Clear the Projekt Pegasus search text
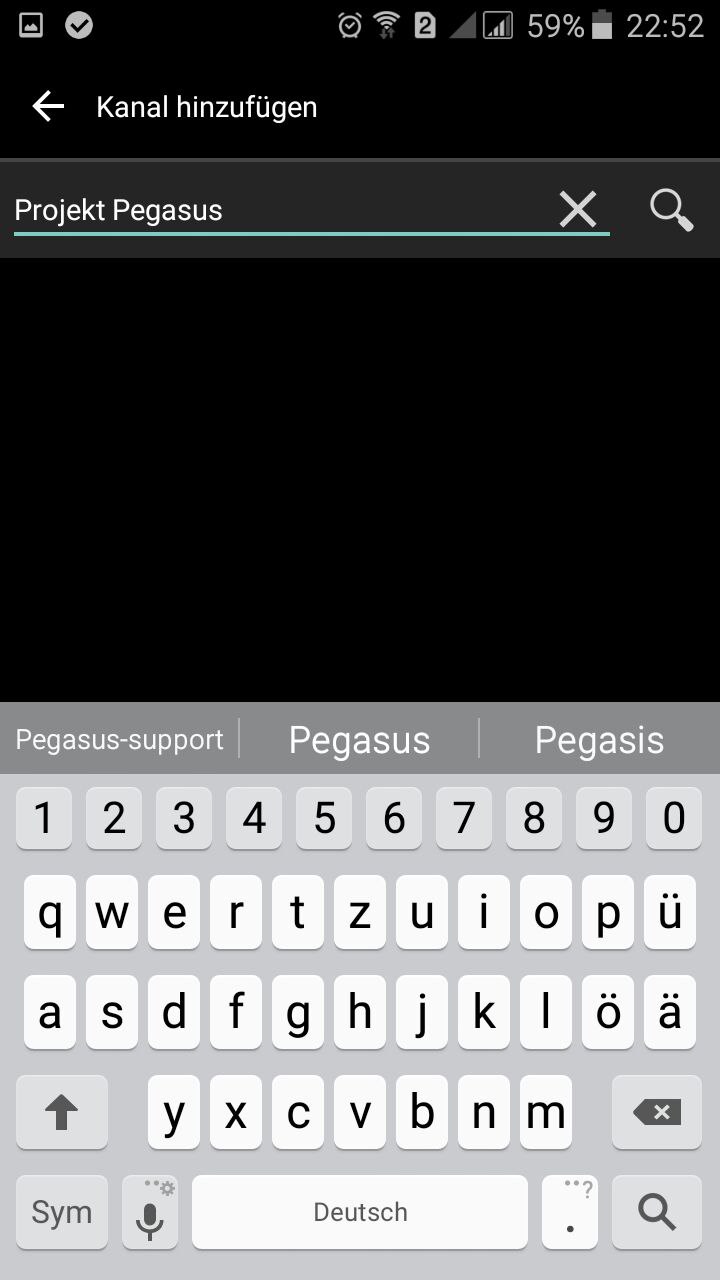The height and width of the screenshot is (1280, 720). 577,210
